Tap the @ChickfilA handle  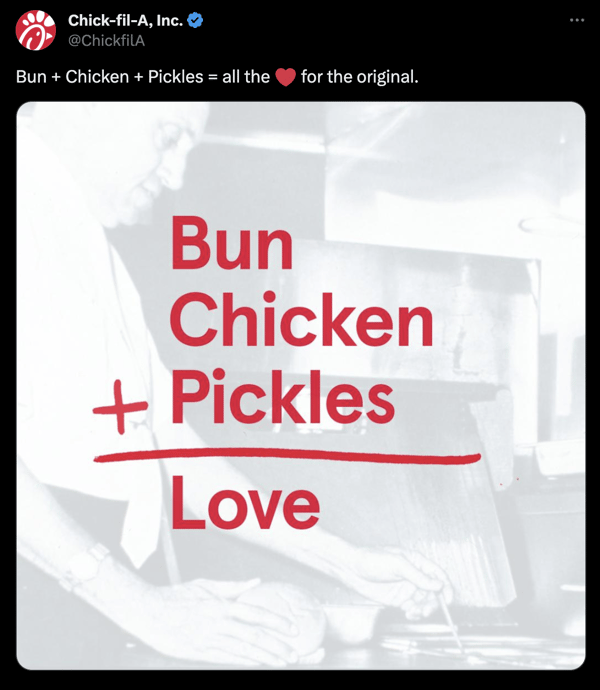(x=106, y=40)
